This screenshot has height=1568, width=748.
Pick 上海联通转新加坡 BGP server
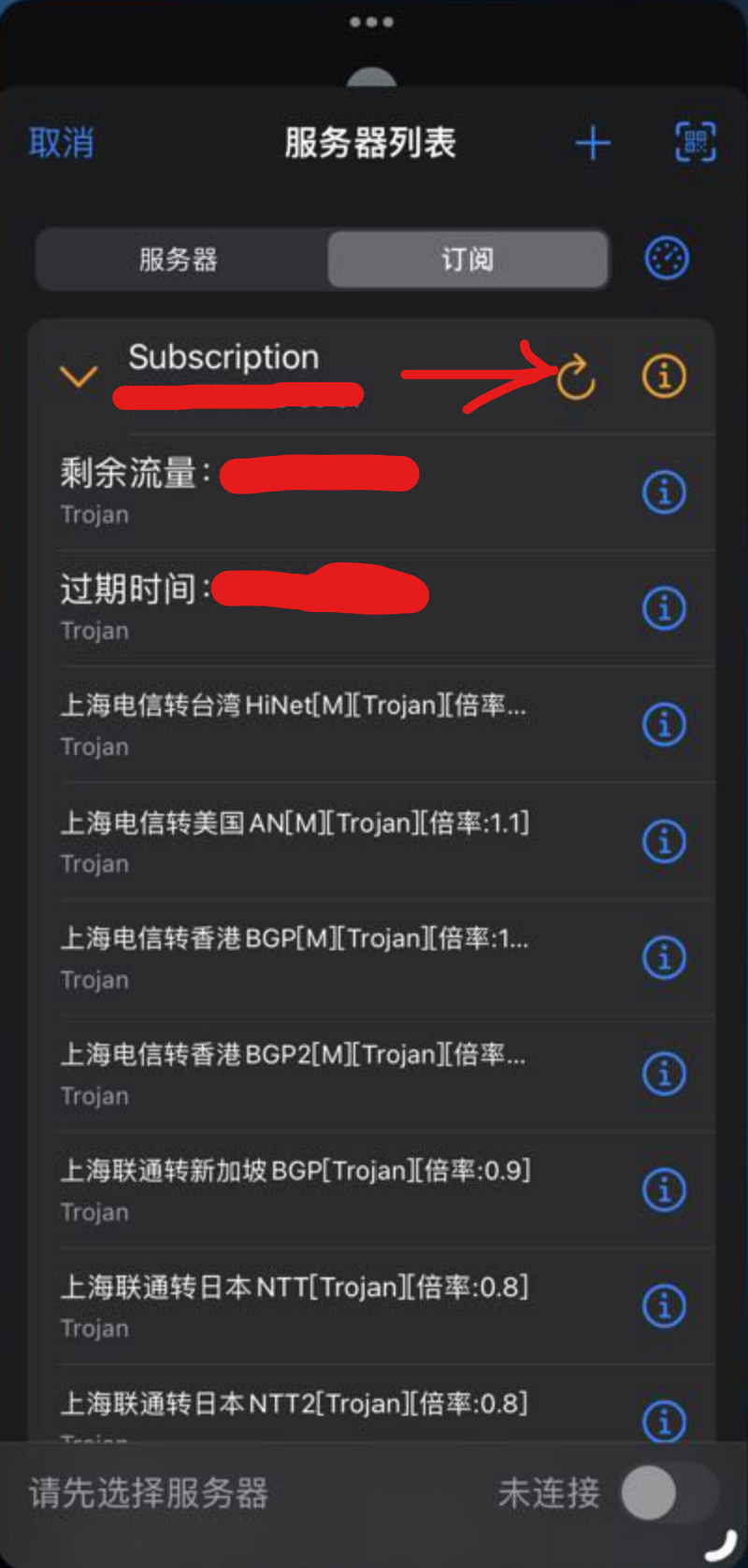pos(294,1189)
